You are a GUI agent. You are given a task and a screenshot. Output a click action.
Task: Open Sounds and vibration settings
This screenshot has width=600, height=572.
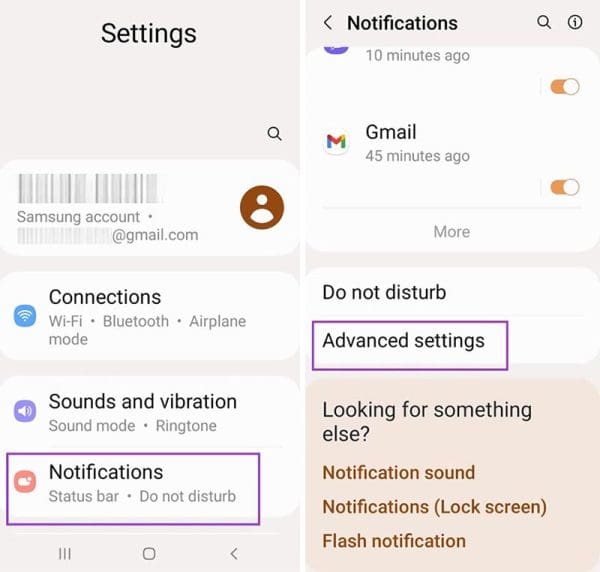[150, 412]
